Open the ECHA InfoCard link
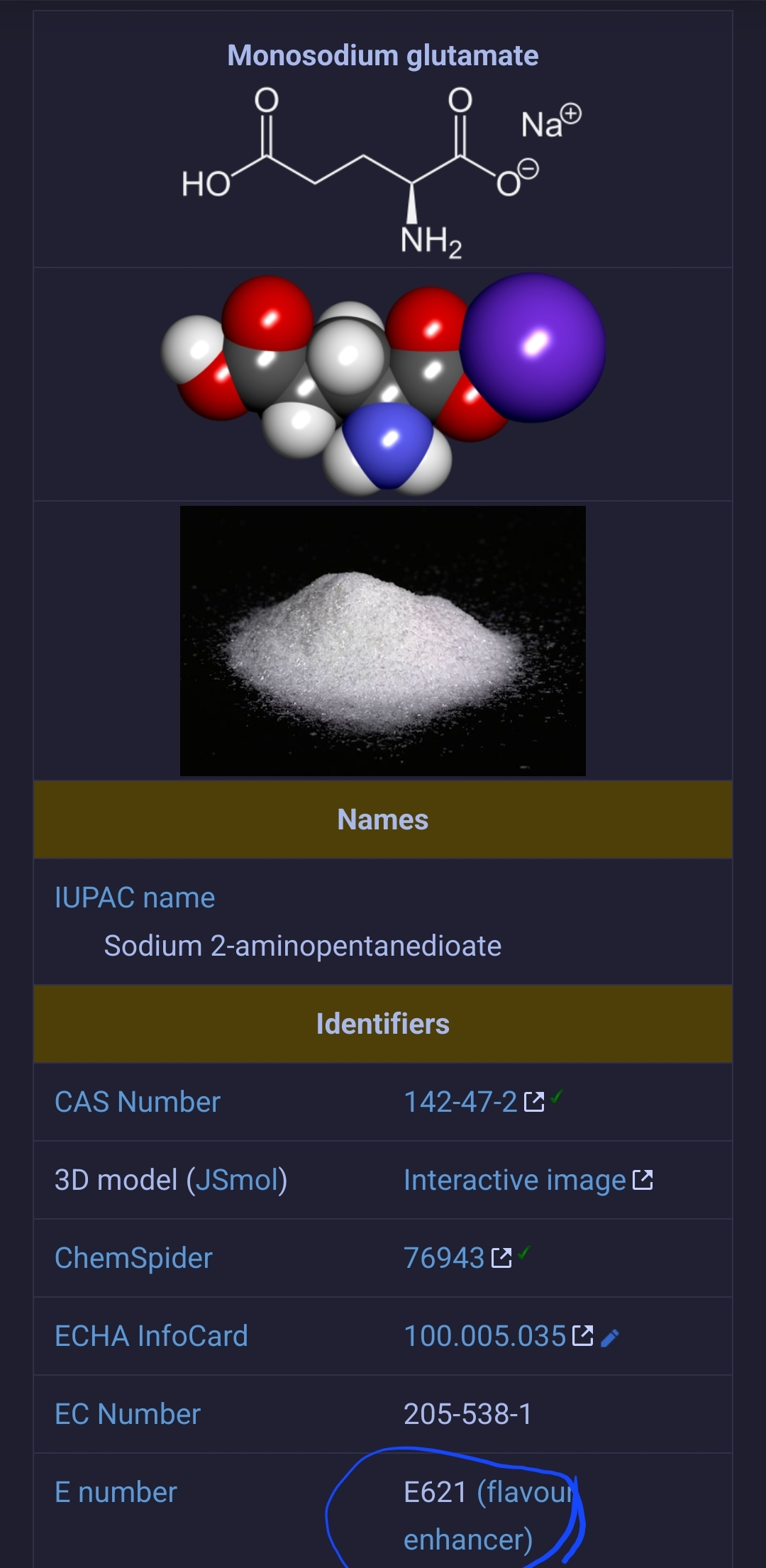This screenshot has height=1568, width=766. pos(151,1336)
